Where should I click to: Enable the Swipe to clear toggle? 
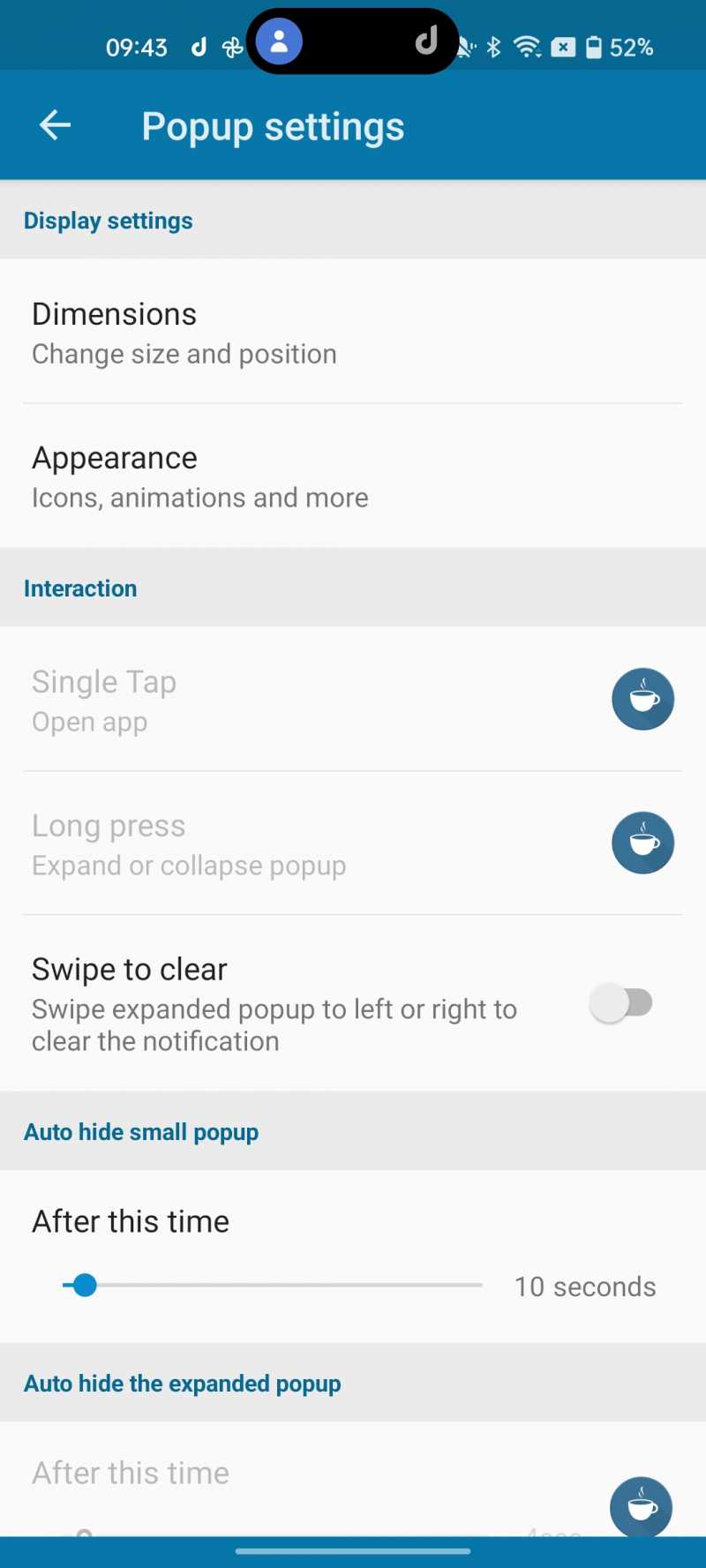coord(621,1003)
